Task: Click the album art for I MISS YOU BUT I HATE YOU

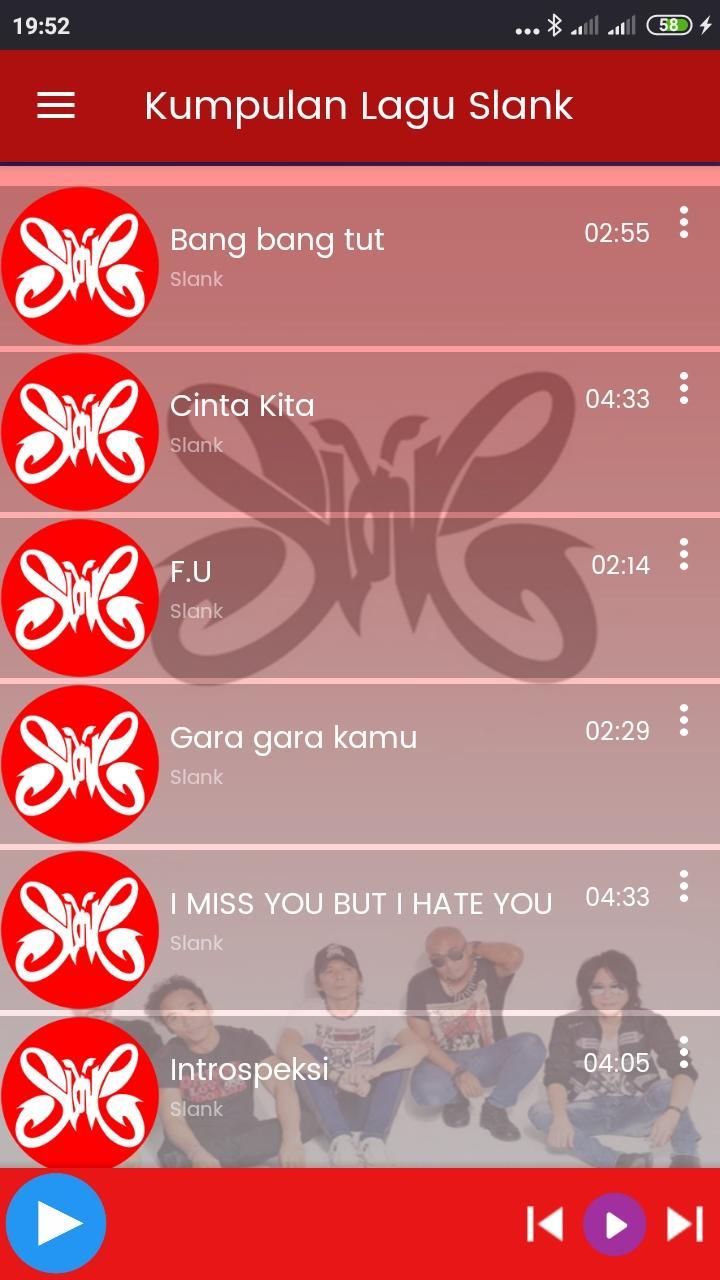Action: (x=80, y=929)
